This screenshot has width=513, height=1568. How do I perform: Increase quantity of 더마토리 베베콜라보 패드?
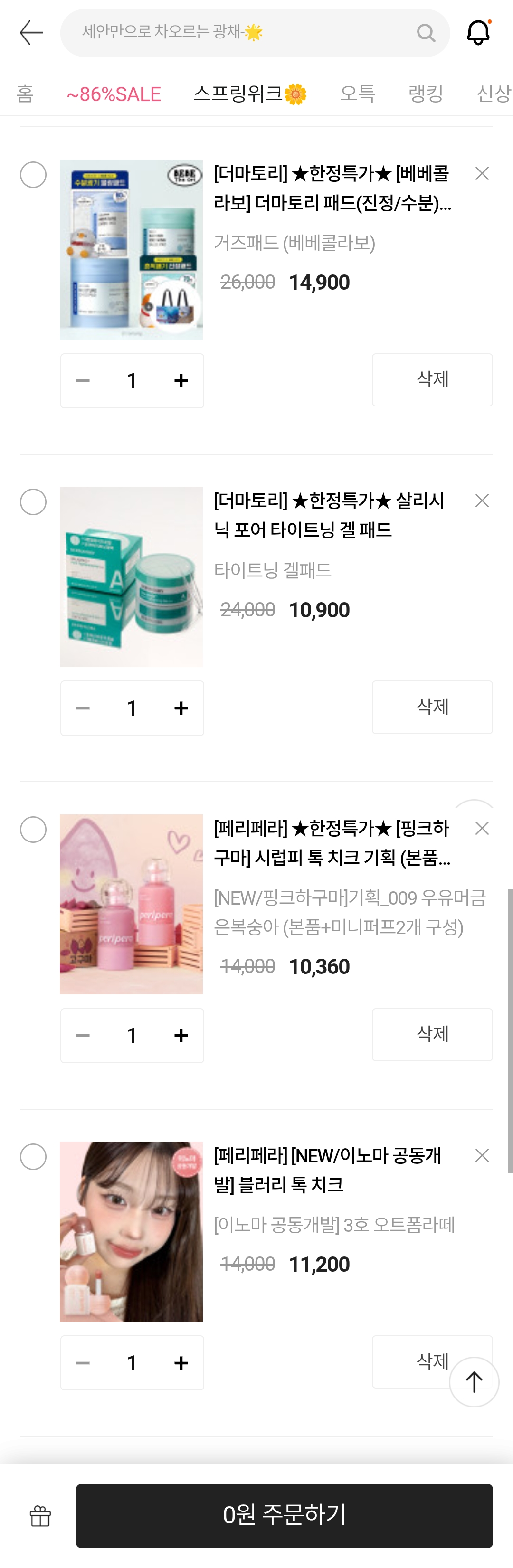[180, 381]
